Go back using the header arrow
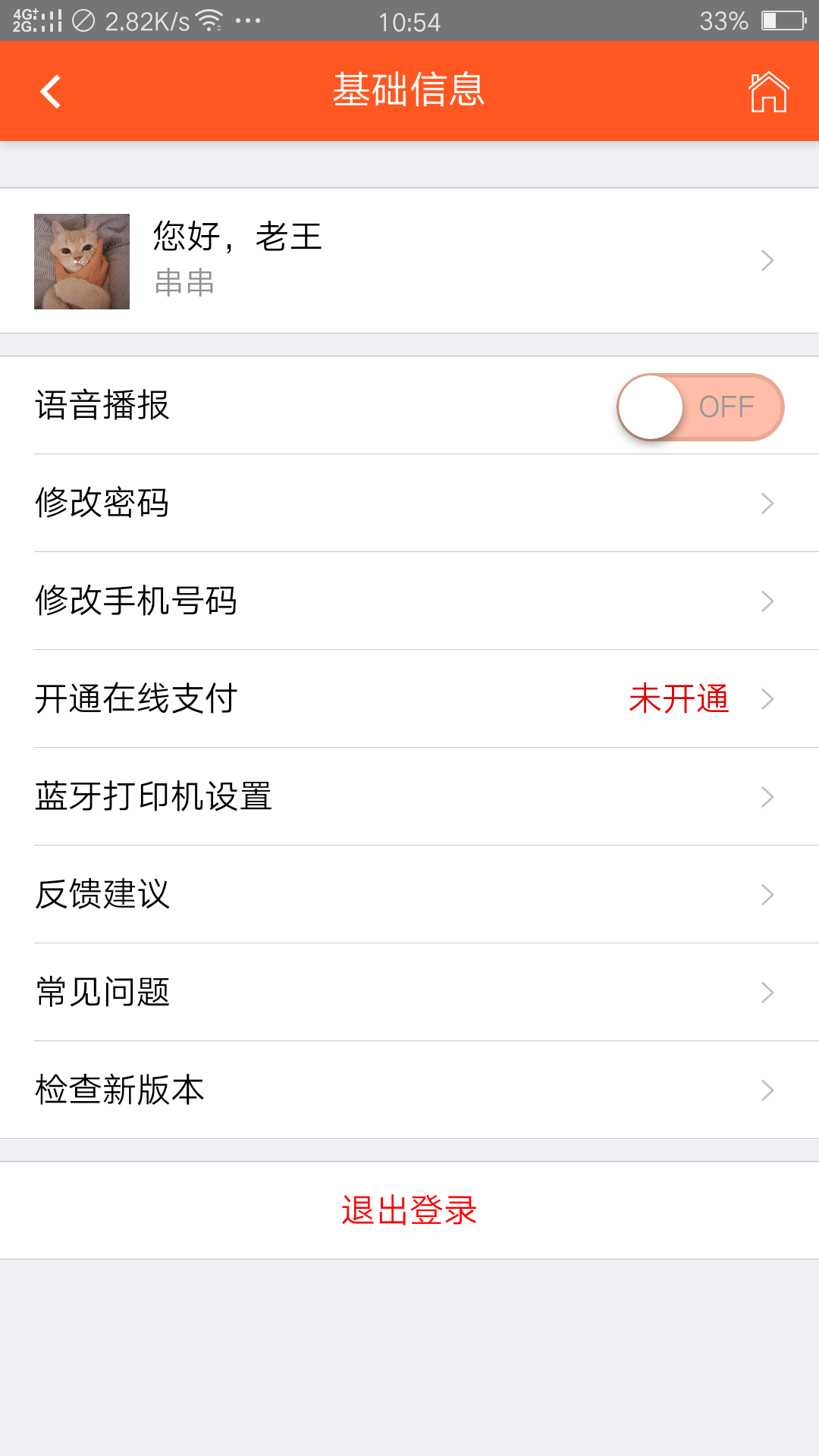819x1456 pixels. 51,92
